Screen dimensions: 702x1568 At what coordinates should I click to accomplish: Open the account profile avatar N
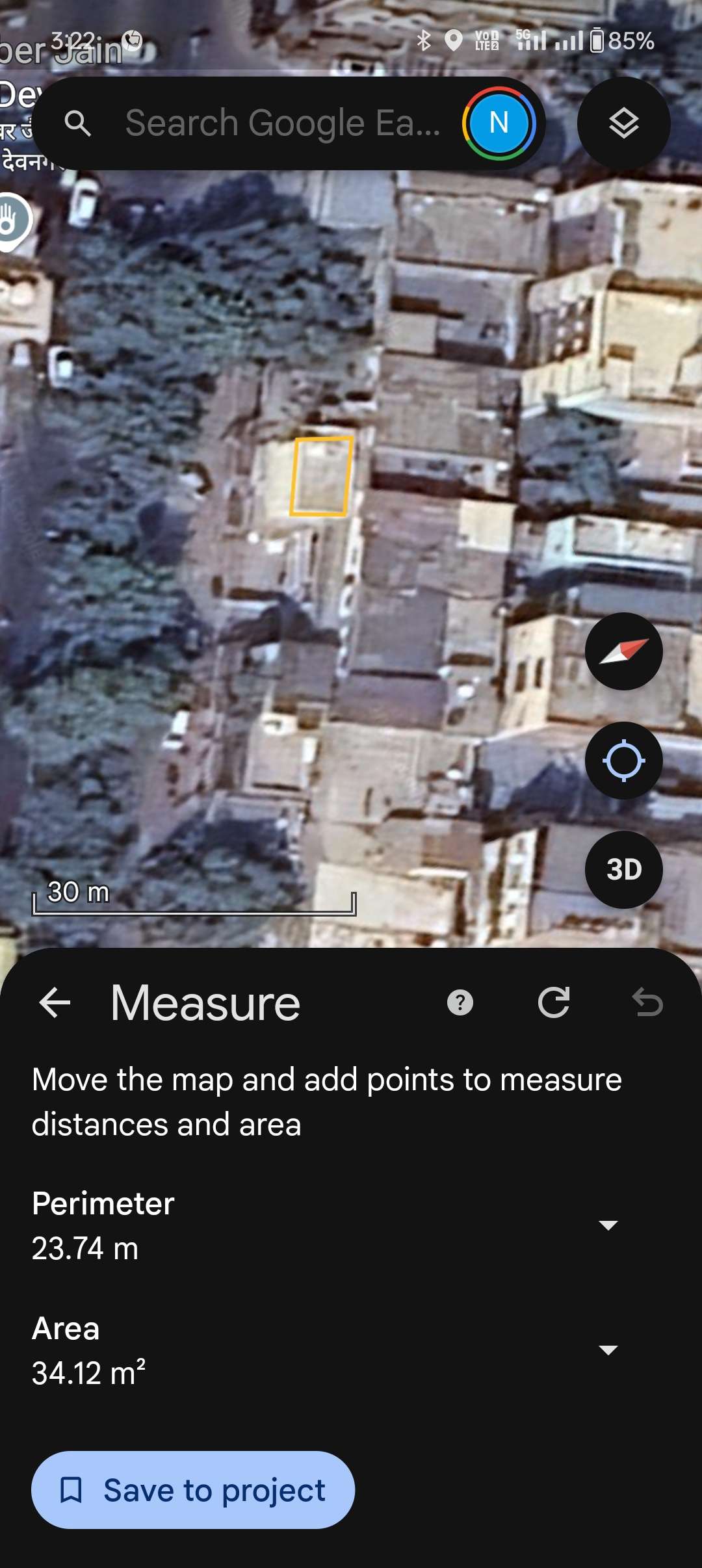pyautogui.click(x=499, y=124)
